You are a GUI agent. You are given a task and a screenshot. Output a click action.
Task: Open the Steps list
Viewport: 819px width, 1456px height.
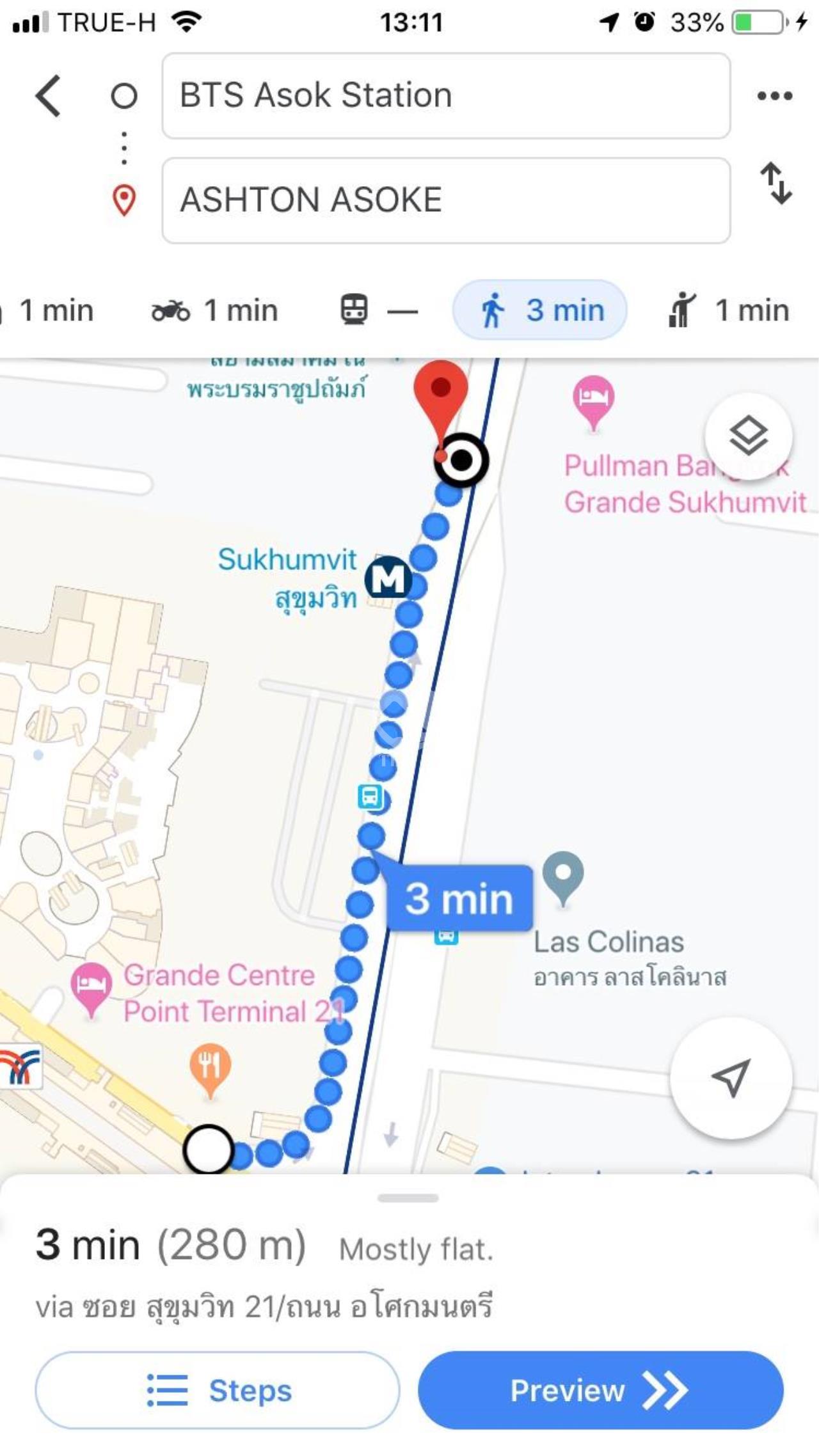coord(218,1390)
